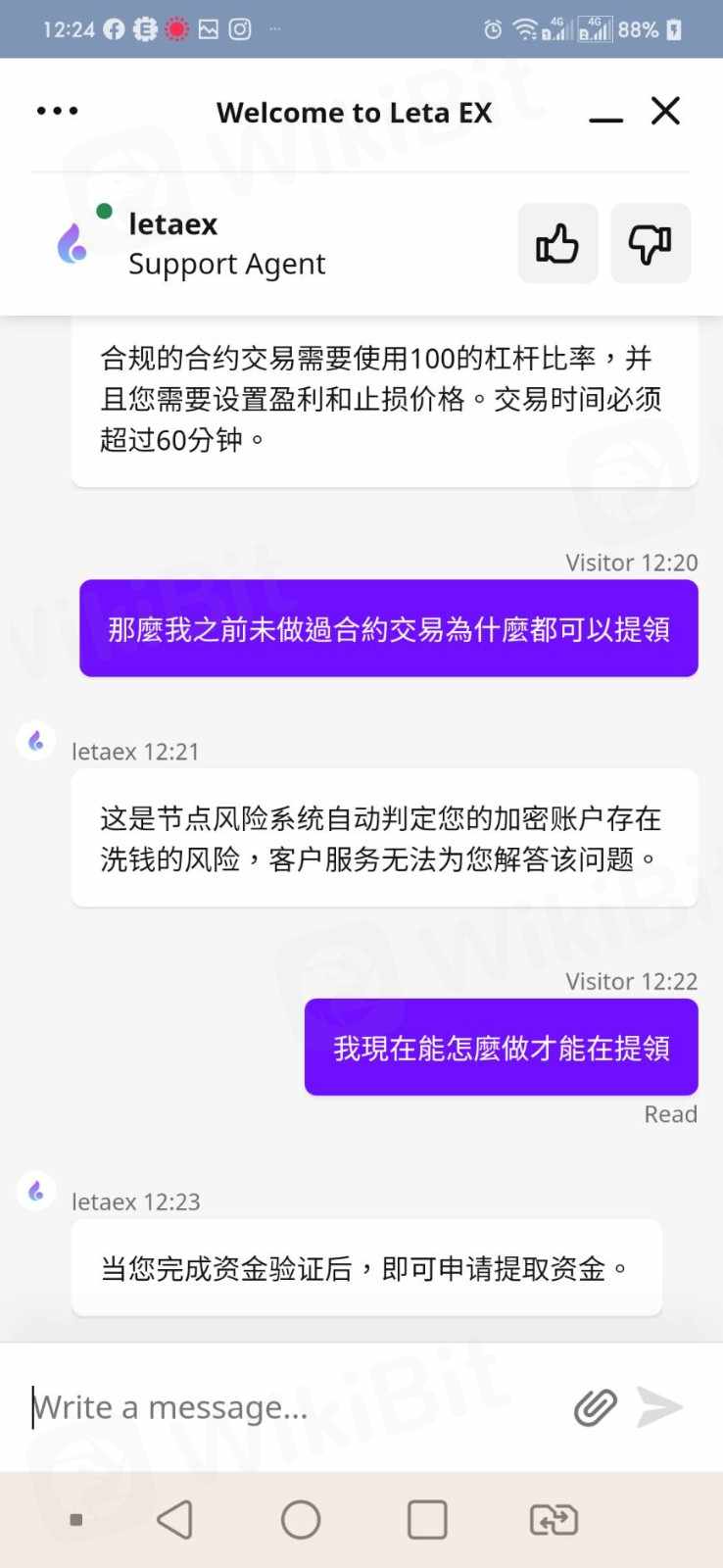Go back using the system back button
The width and height of the screenshot is (723, 1568).
click(x=175, y=1520)
